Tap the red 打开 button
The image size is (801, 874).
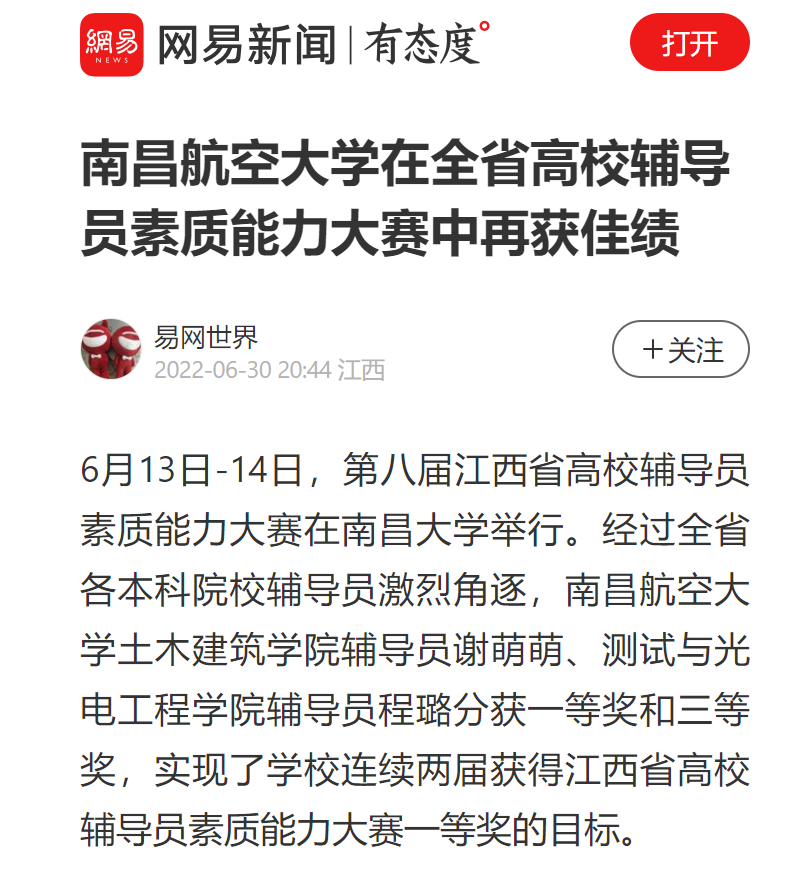[689, 44]
